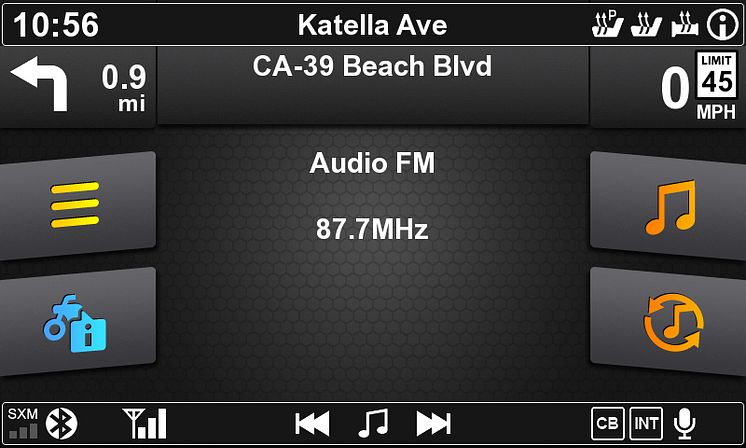This screenshot has width=746, height=448.
Task: Activate the microphone voice control
Action: pyautogui.click(x=685, y=423)
